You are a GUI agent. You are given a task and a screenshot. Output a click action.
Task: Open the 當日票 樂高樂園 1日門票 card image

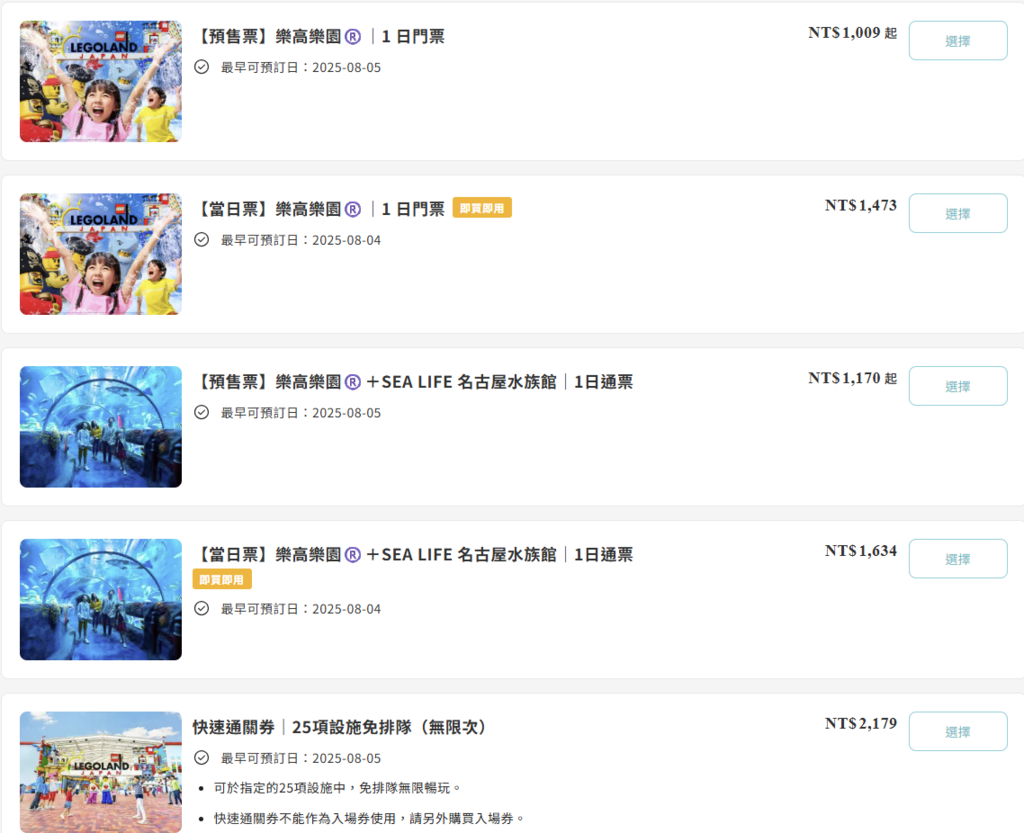[101, 254]
